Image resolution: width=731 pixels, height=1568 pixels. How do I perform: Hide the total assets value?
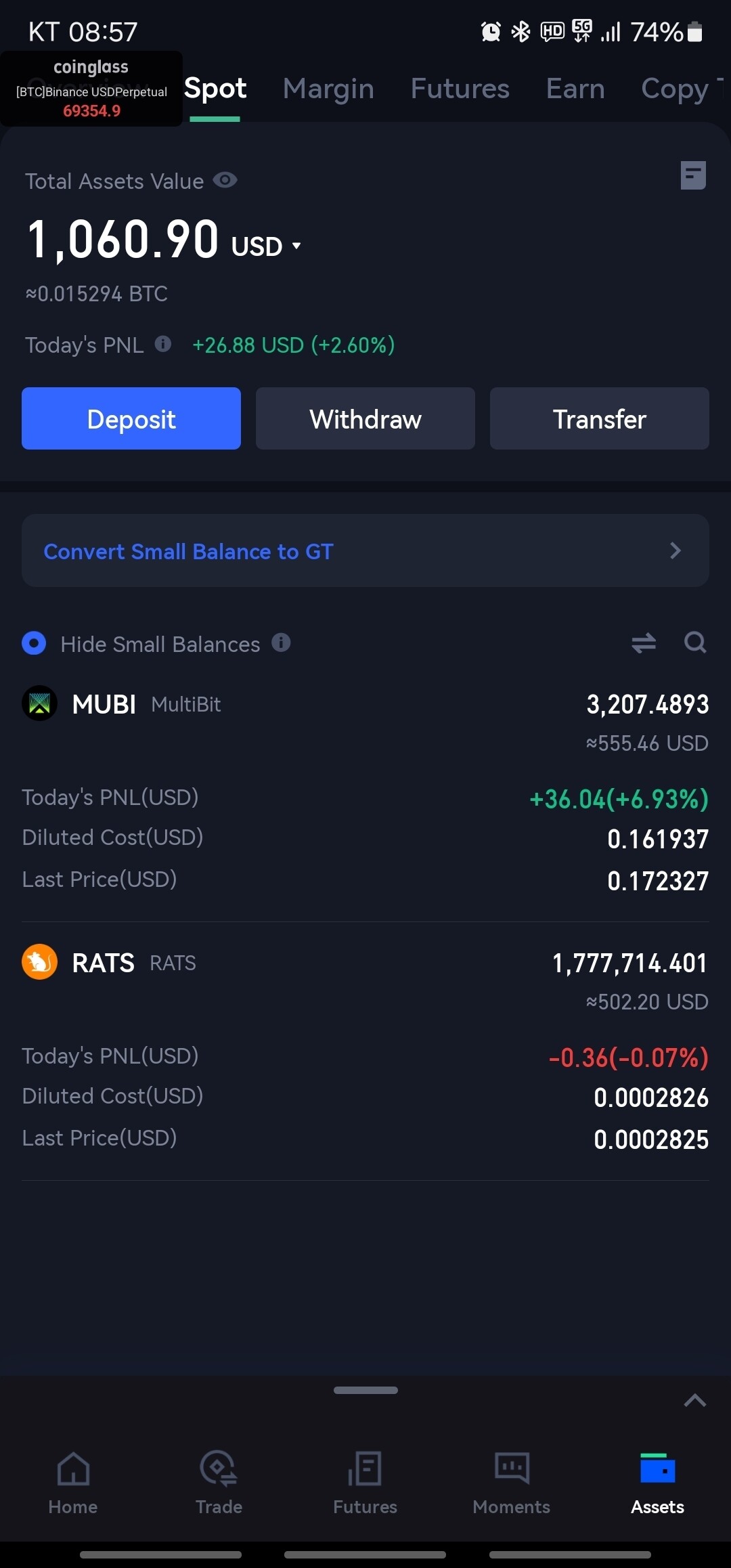tap(225, 180)
